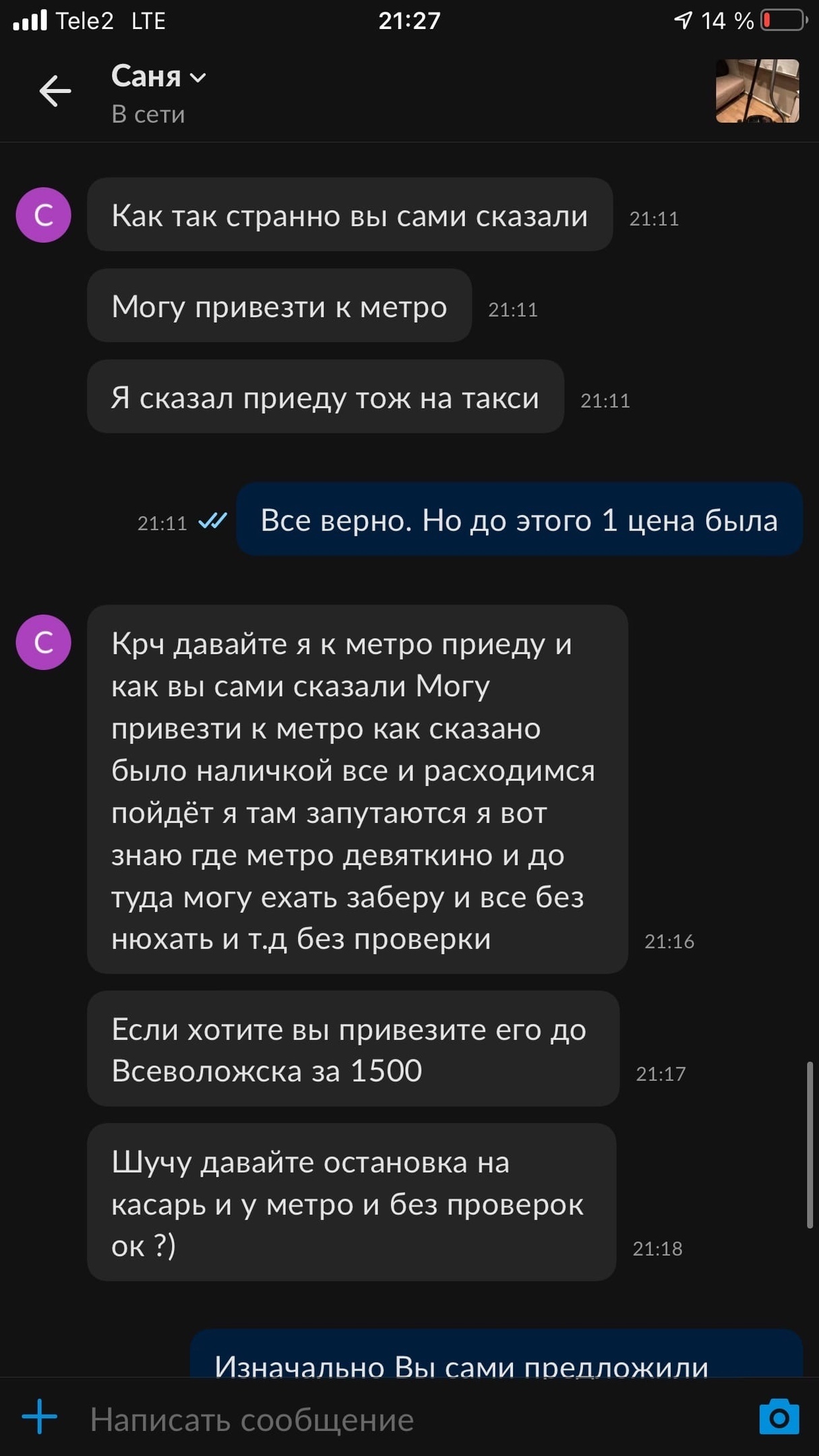This screenshot has width=819, height=1456.
Task: Expand the Саня contact dropdown
Action: coord(198,78)
